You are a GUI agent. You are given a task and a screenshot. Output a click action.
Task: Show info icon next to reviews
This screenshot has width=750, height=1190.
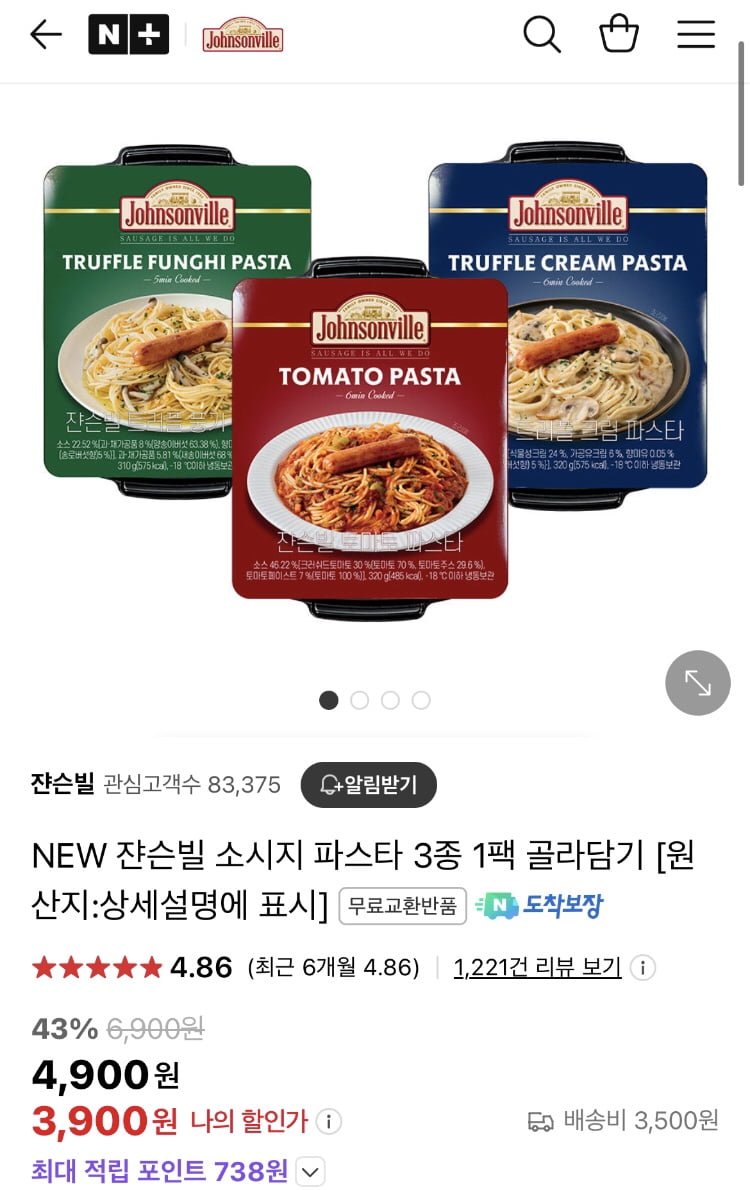642,968
